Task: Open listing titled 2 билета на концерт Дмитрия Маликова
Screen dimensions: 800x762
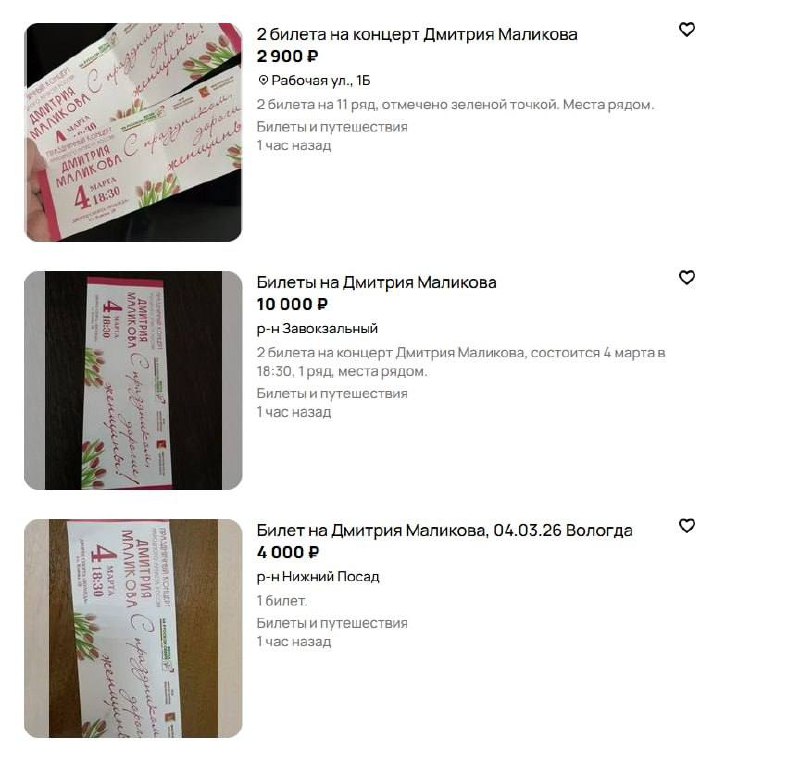Action: click(x=416, y=34)
